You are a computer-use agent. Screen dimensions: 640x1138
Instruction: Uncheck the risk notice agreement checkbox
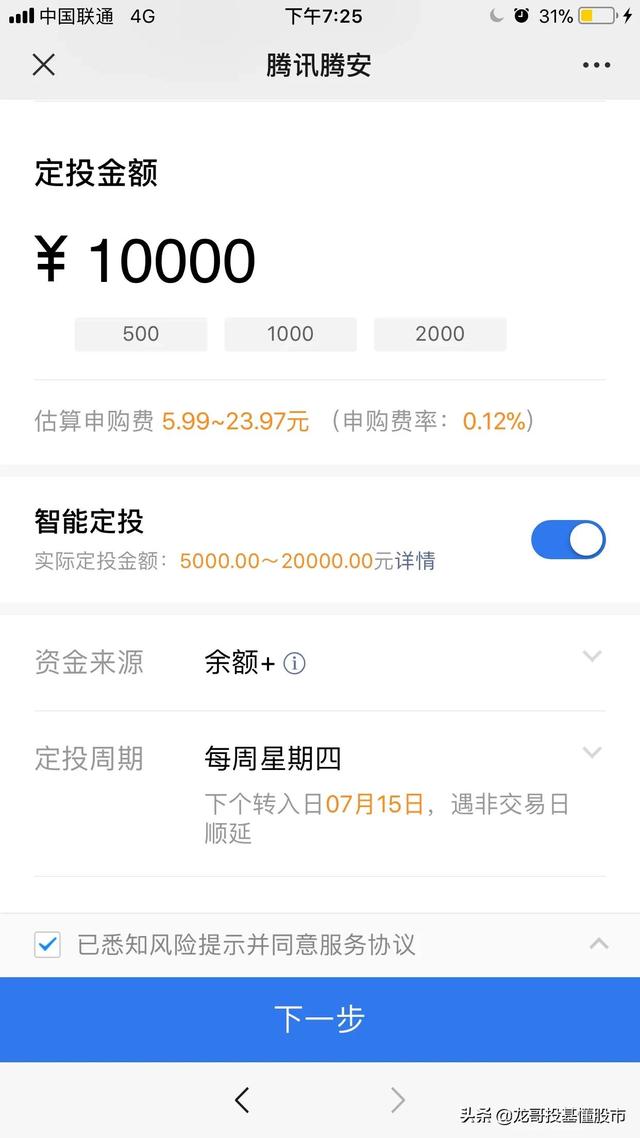tap(48, 945)
